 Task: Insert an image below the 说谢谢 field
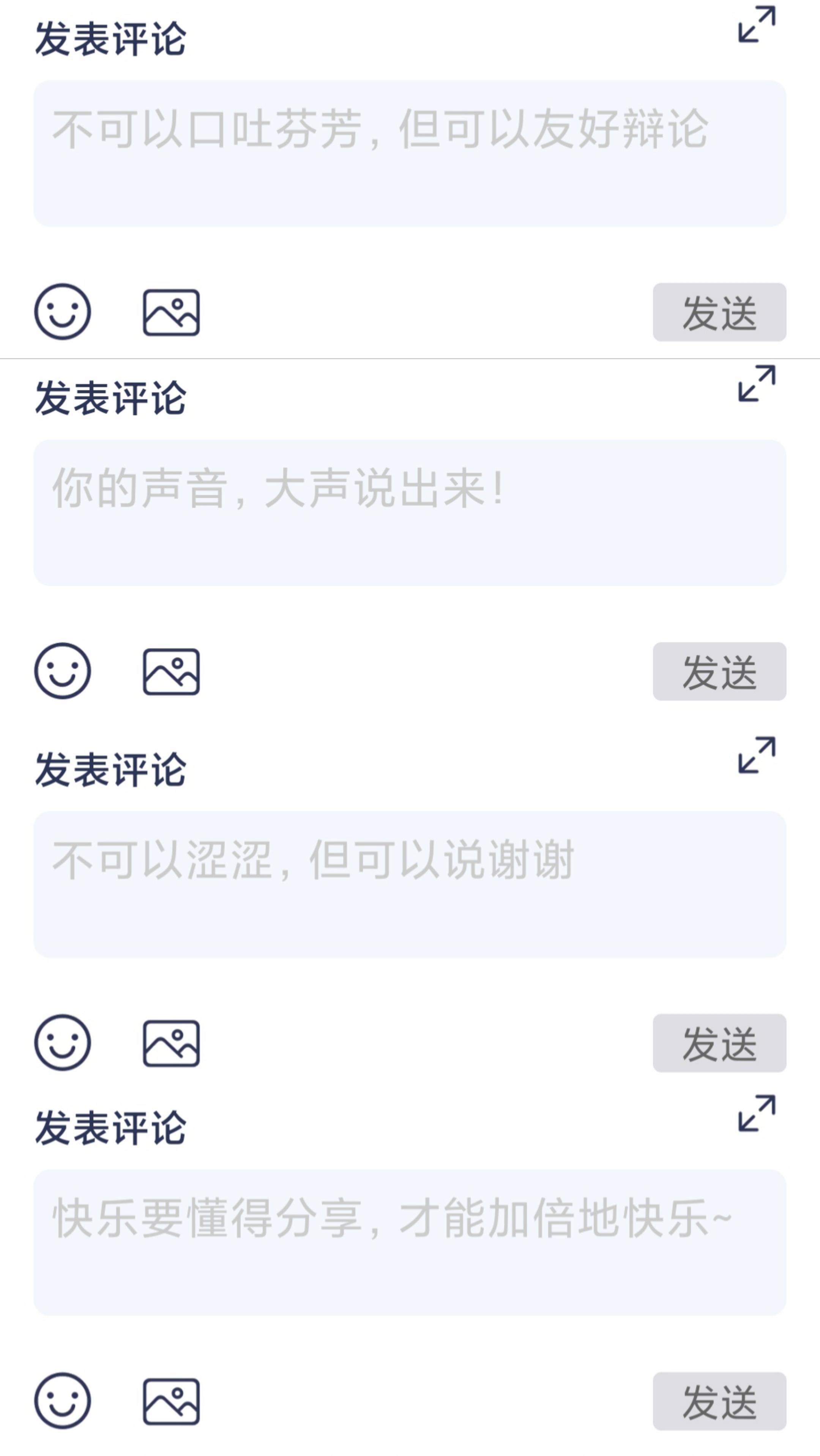click(171, 1043)
